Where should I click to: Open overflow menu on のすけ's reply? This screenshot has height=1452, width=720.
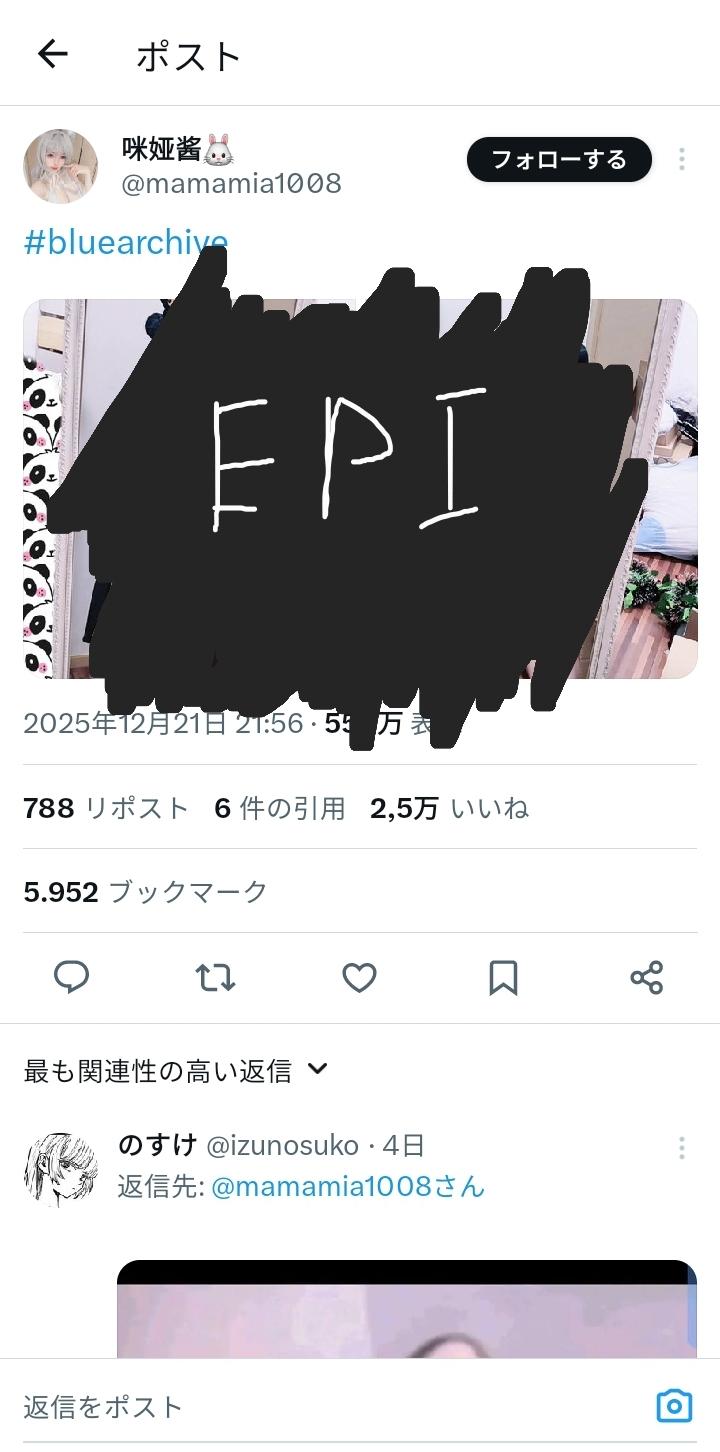[x=681, y=1147]
